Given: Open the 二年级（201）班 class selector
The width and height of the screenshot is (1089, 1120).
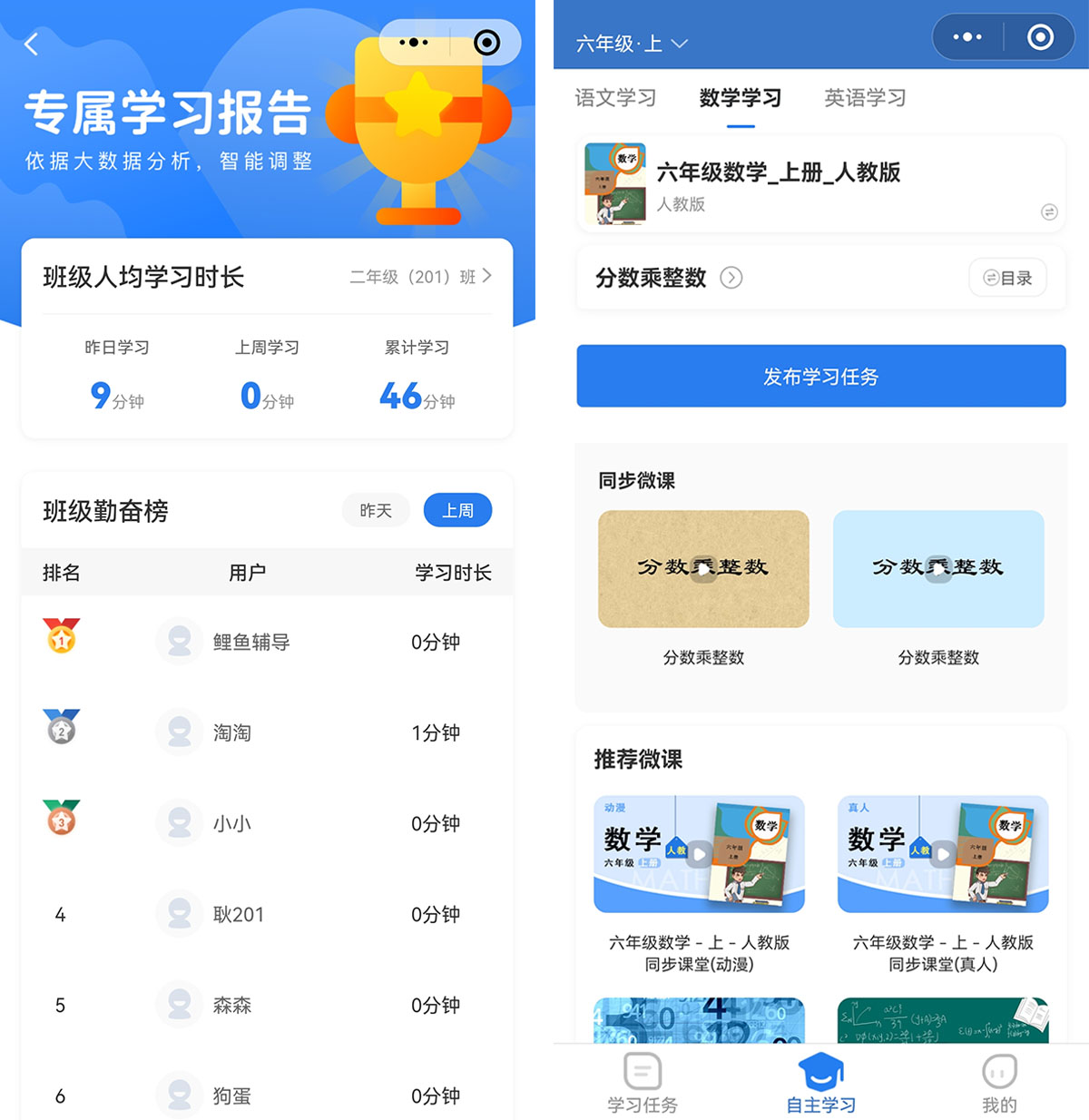Looking at the screenshot, I should point(421,277).
